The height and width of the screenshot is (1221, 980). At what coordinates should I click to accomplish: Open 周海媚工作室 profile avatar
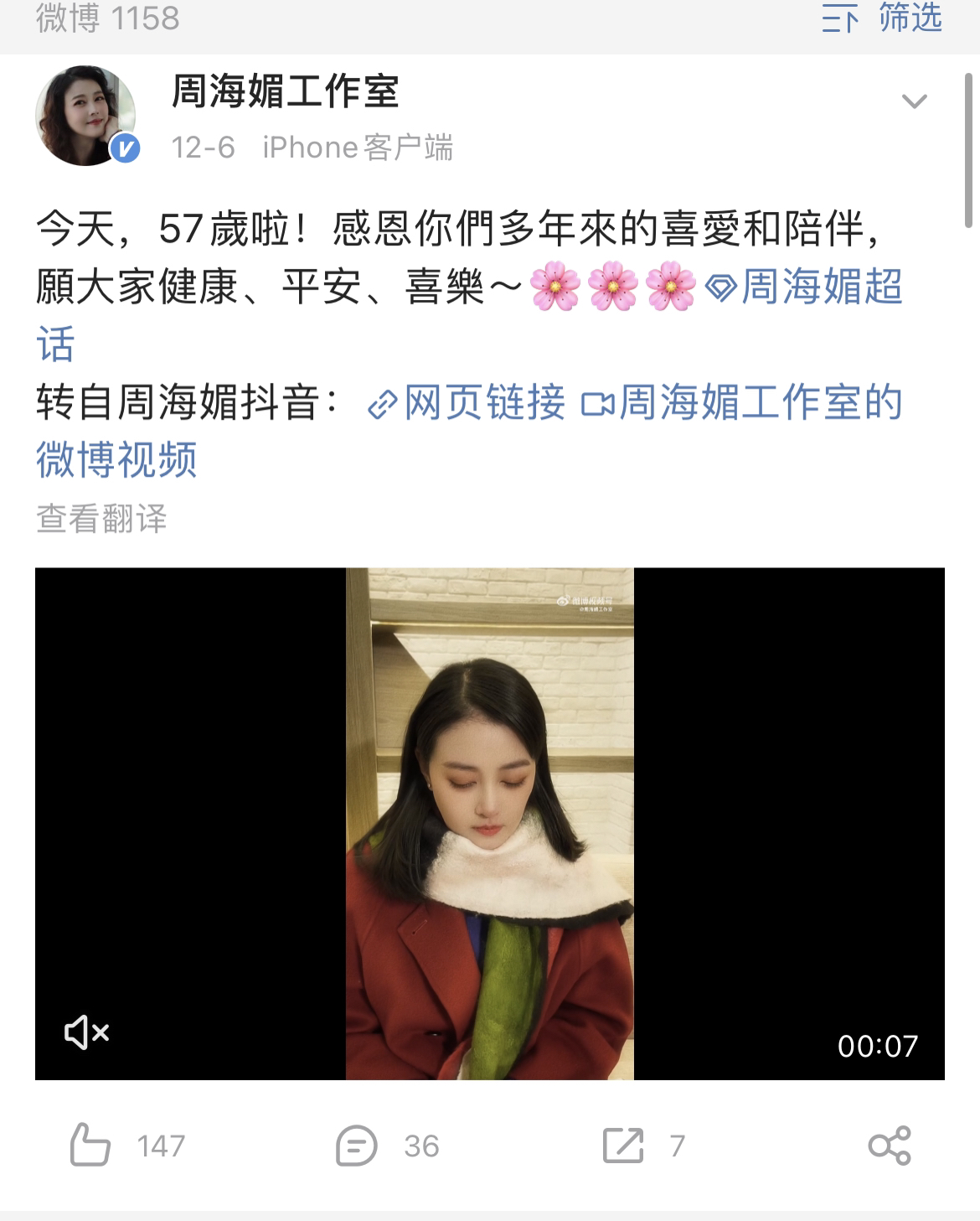pyautogui.click(x=85, y=116)
